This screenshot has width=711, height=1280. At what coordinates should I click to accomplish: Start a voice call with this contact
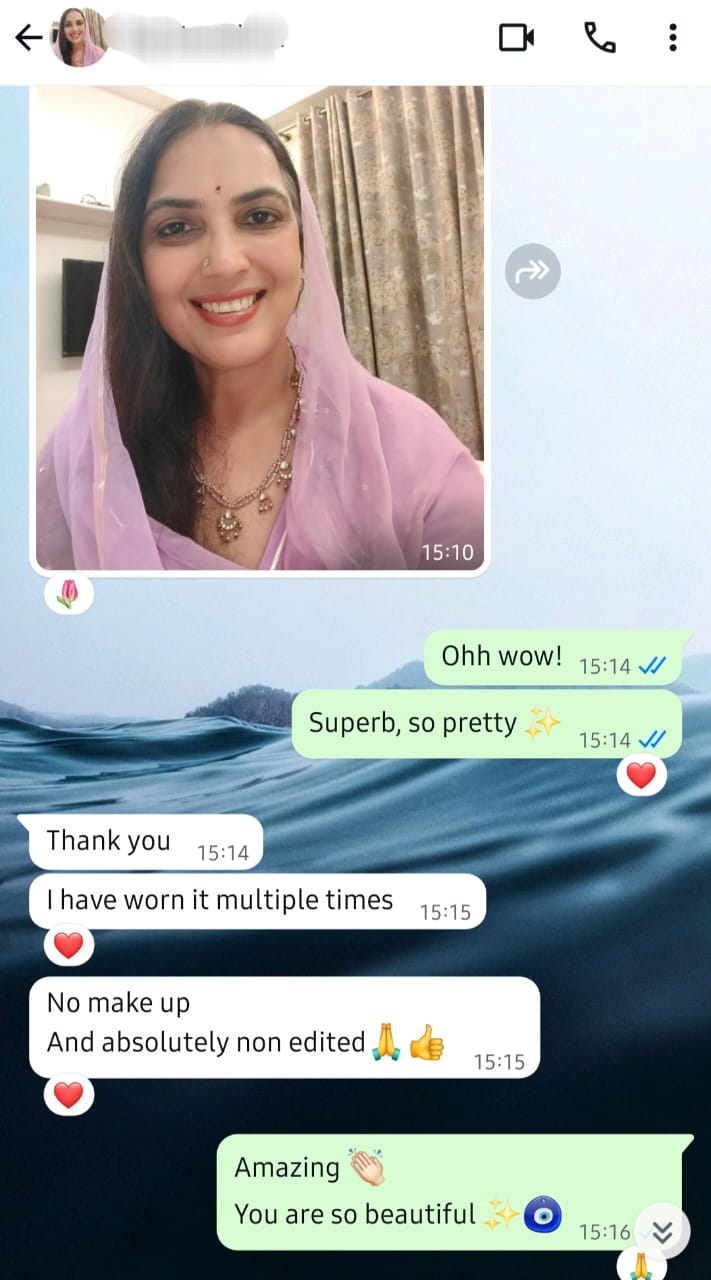(x=599, y=38)
